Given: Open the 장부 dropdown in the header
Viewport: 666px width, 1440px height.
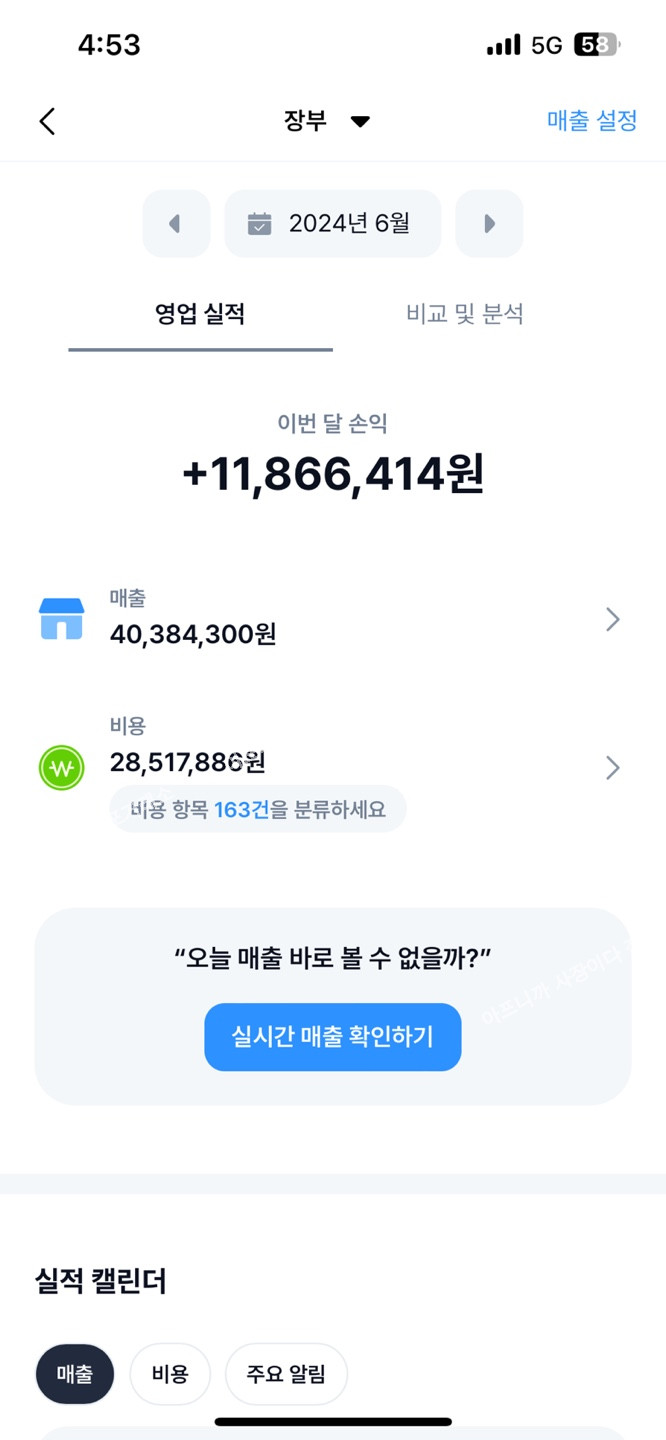Looking at the screenshot, I should (x=327, y=121).
